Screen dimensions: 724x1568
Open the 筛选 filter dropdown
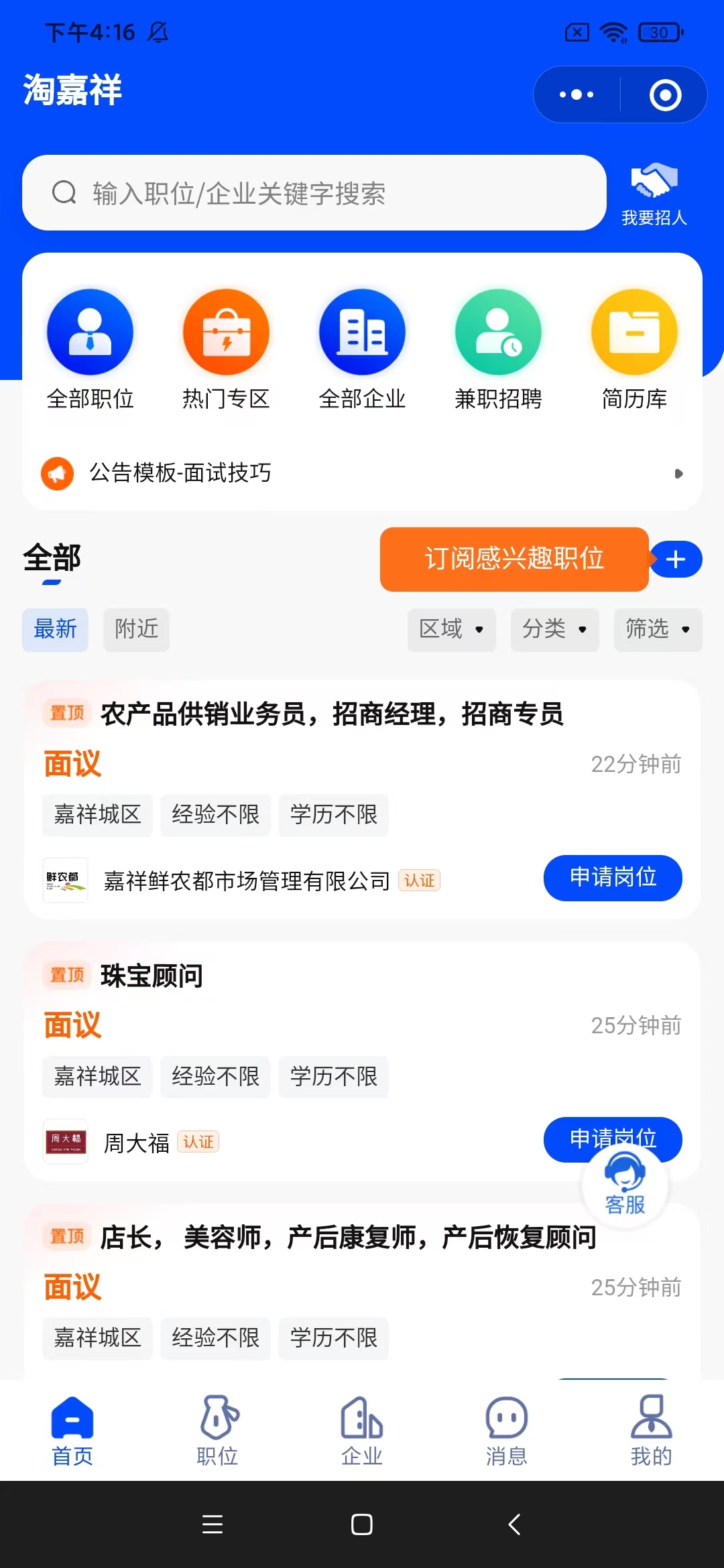pos(657,630)
